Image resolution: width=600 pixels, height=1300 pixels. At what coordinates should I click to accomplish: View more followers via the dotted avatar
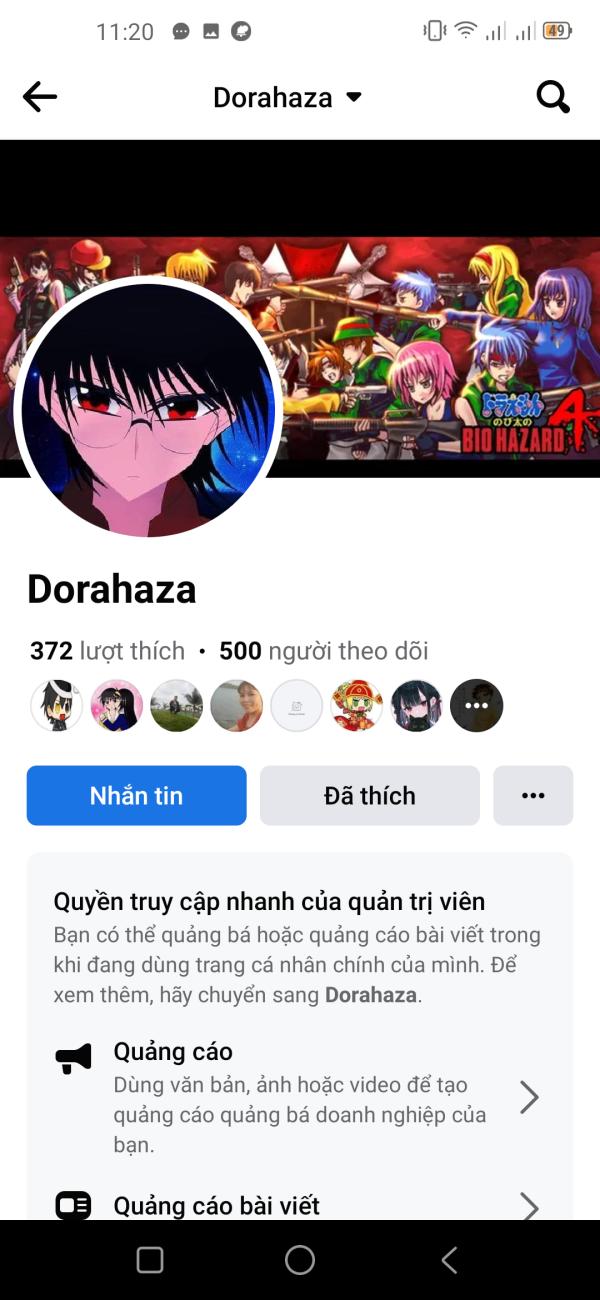[476, 706]
